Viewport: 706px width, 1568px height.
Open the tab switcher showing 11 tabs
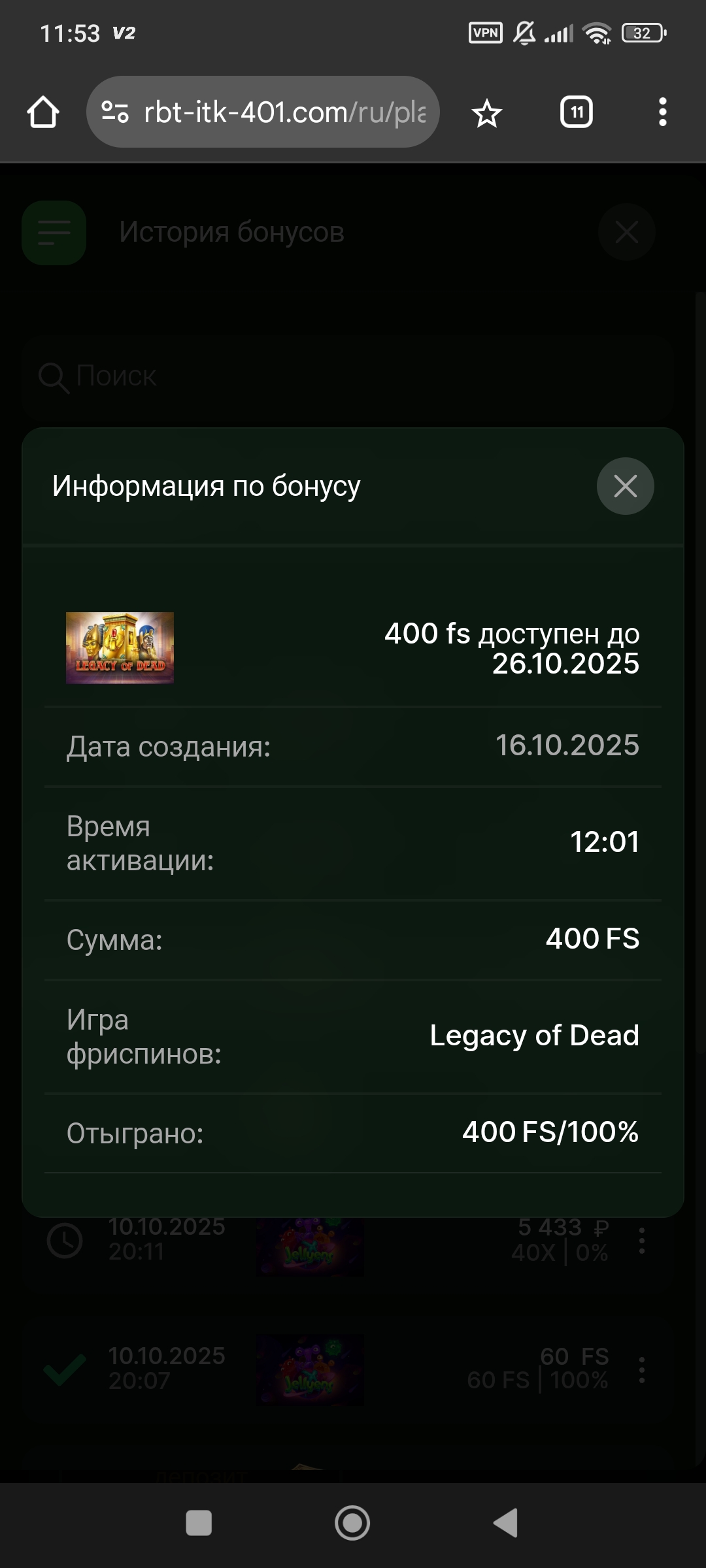point(576,112)
